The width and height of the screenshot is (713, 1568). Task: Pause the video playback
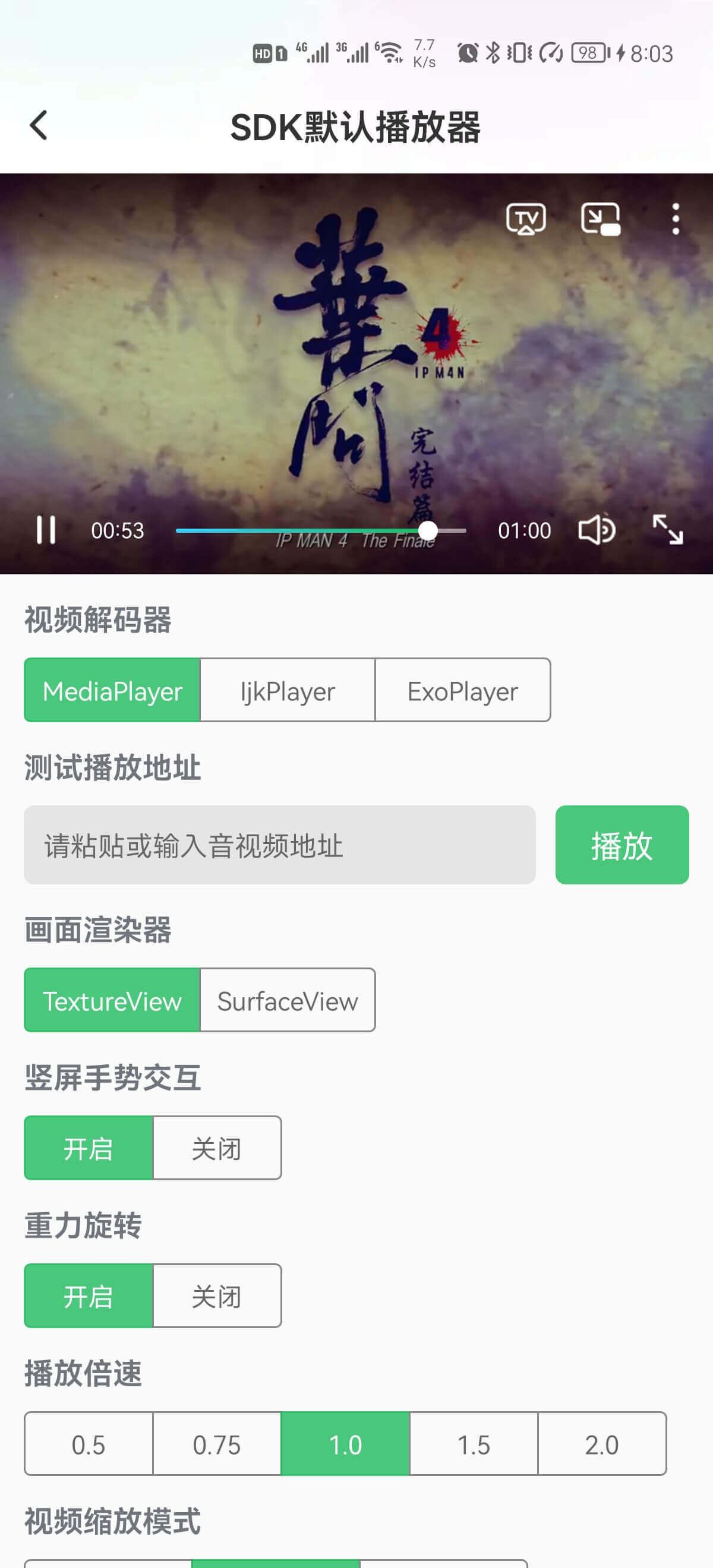46,530
